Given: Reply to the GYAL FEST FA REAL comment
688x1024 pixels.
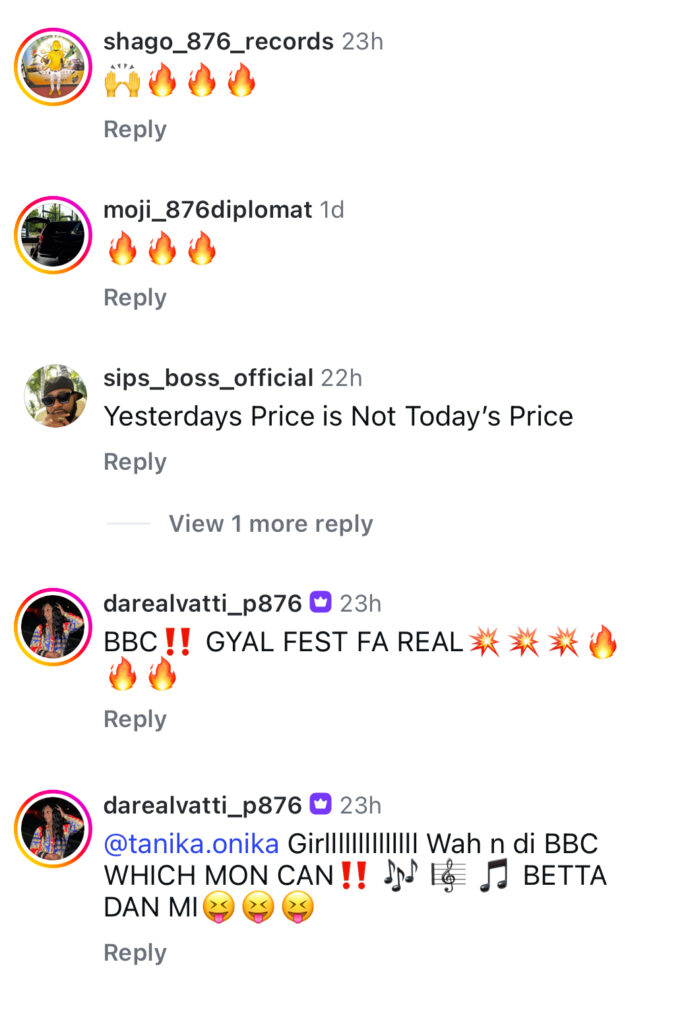Looking at the screenshot, I should click(x=135, y=719).
